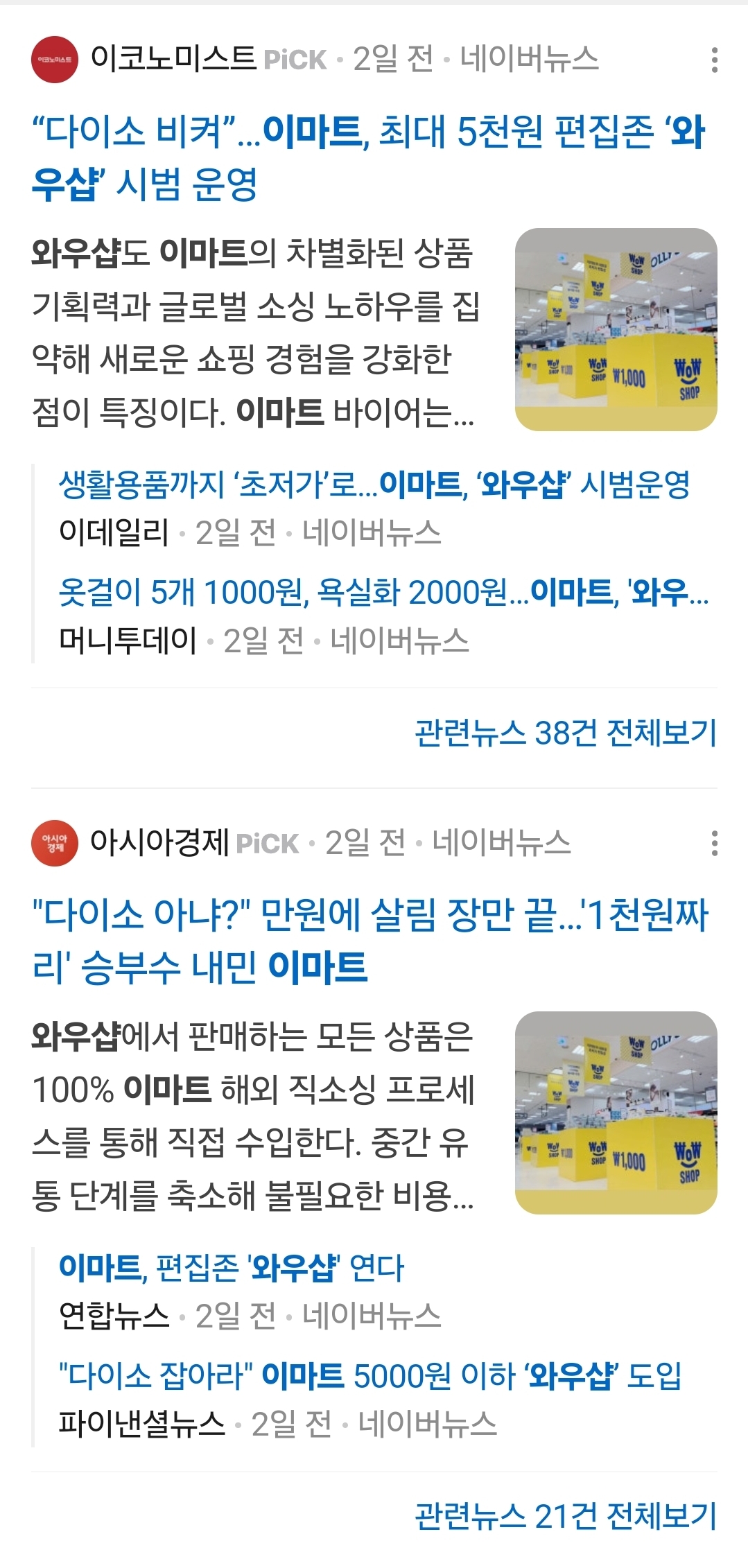The width and height of the screenshot is (748, 1568).
Task: View all 21 related news items
Action: 565,1516
